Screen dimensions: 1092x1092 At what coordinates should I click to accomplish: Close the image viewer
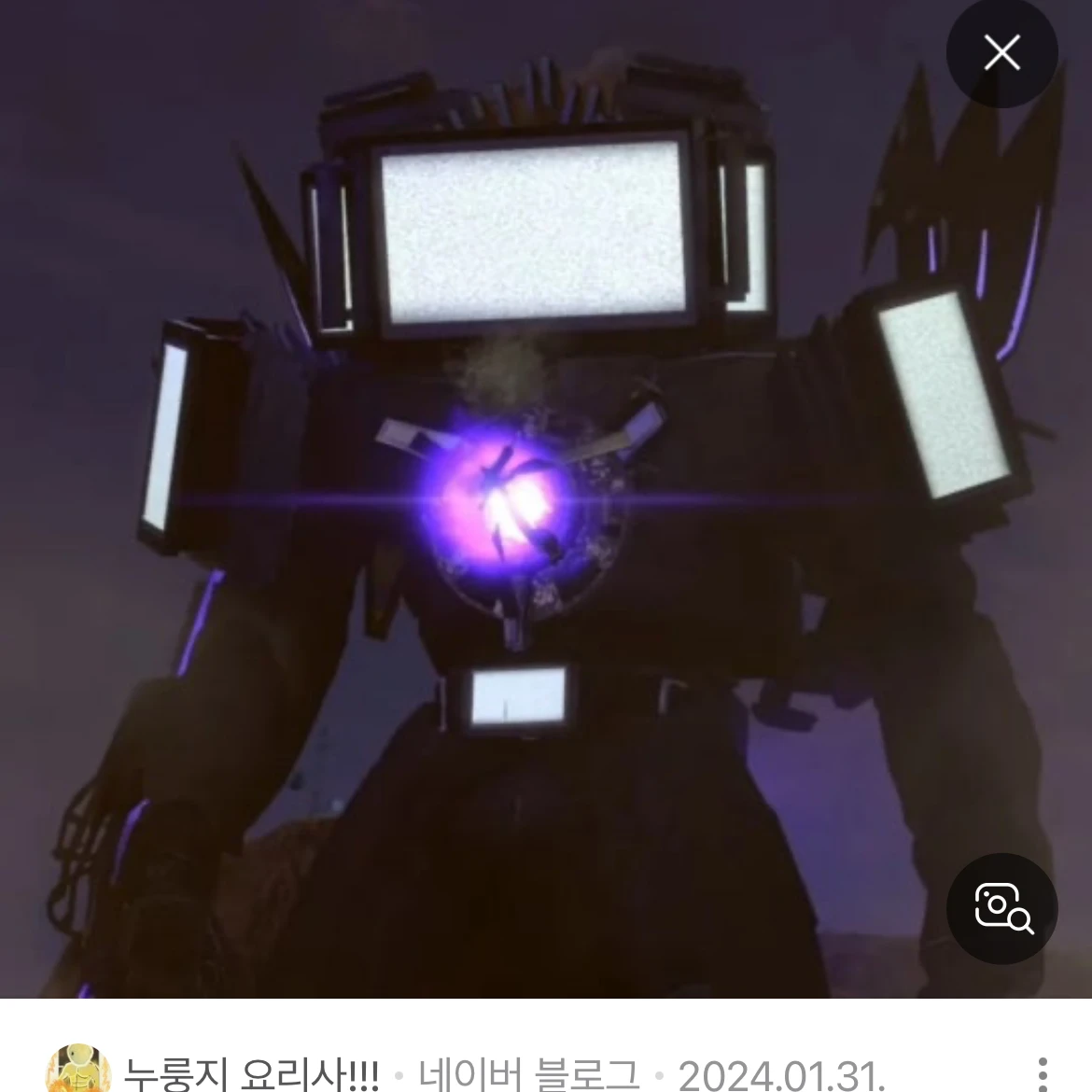coord(1001,53)
